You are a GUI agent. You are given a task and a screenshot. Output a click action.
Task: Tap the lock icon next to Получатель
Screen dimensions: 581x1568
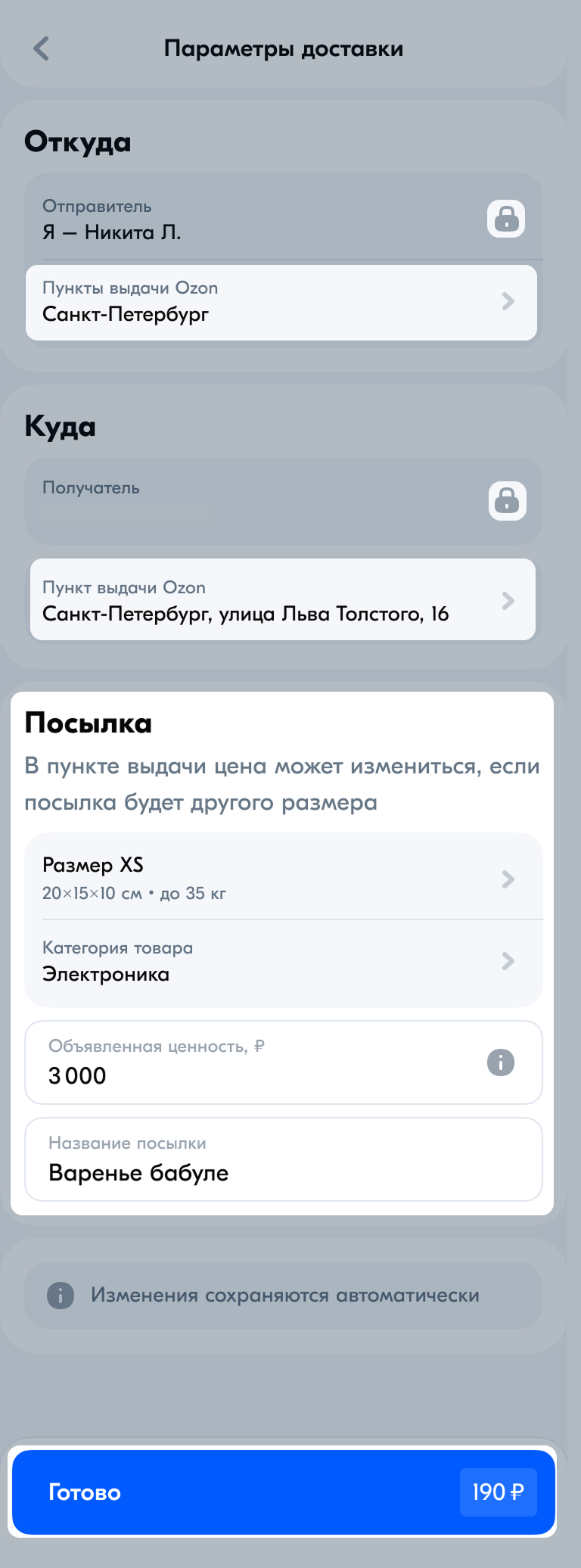pos(506,501)
